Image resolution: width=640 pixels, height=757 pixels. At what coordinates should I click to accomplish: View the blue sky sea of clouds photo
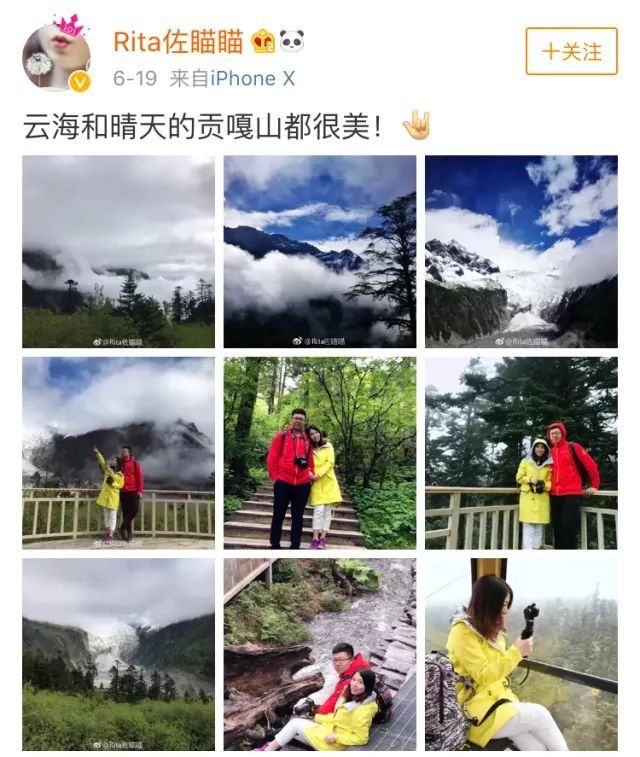click(x=319, y=251)
